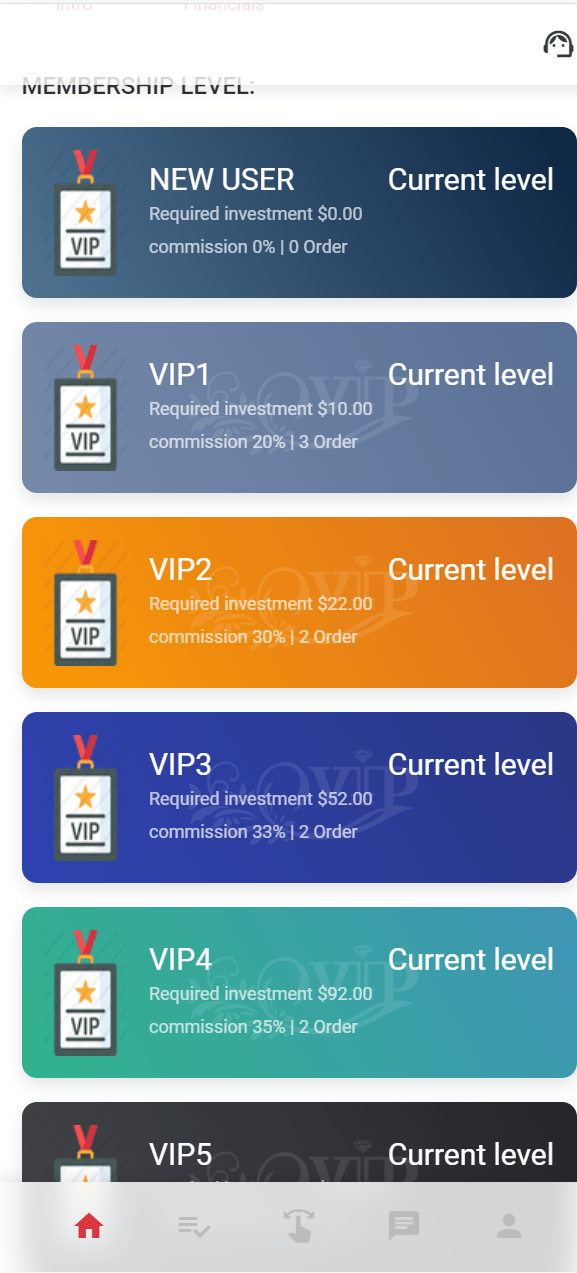This screenshot has height=1273, width=577.
Task: Open the VIP5 membership card
Action: pos(299,1142)
